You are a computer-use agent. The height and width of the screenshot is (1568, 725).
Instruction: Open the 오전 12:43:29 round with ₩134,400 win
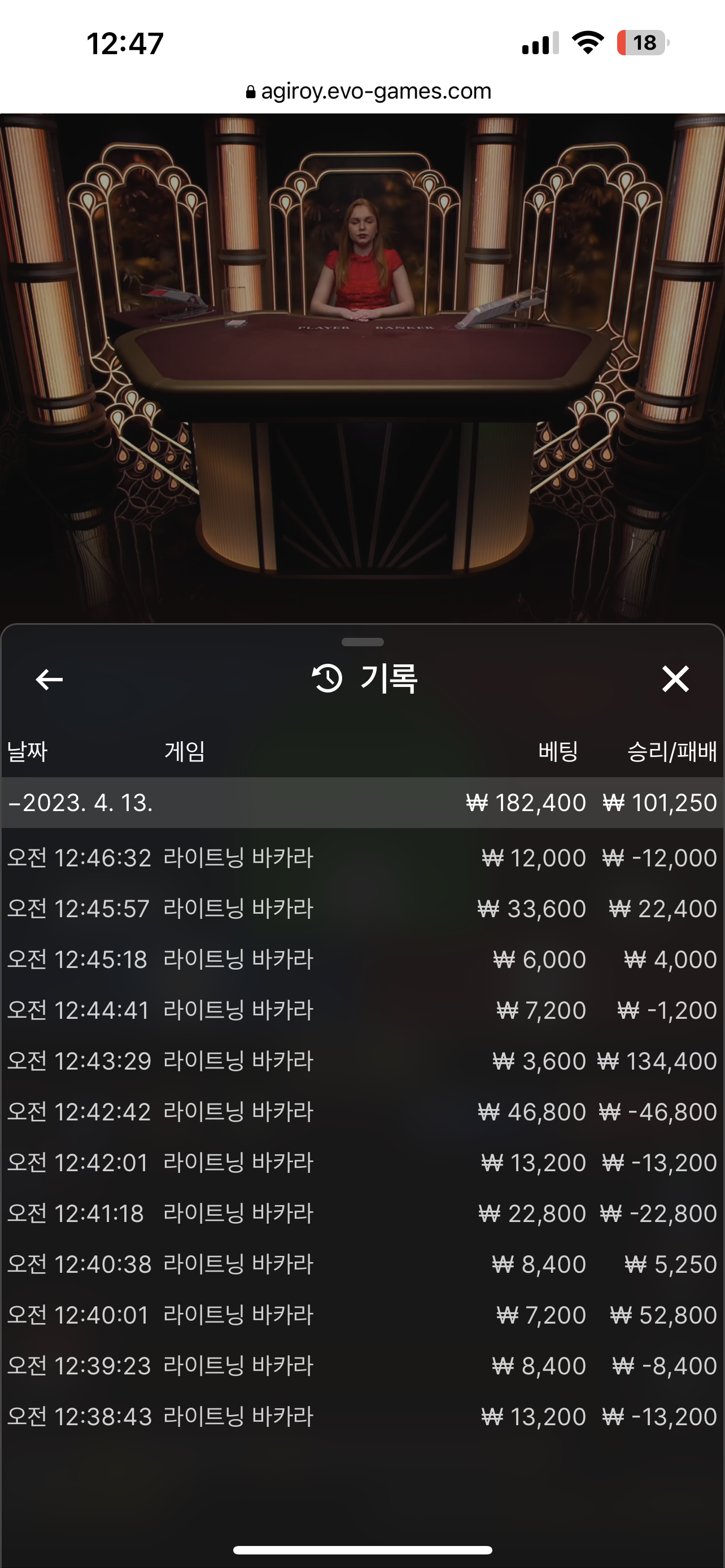362,1061
